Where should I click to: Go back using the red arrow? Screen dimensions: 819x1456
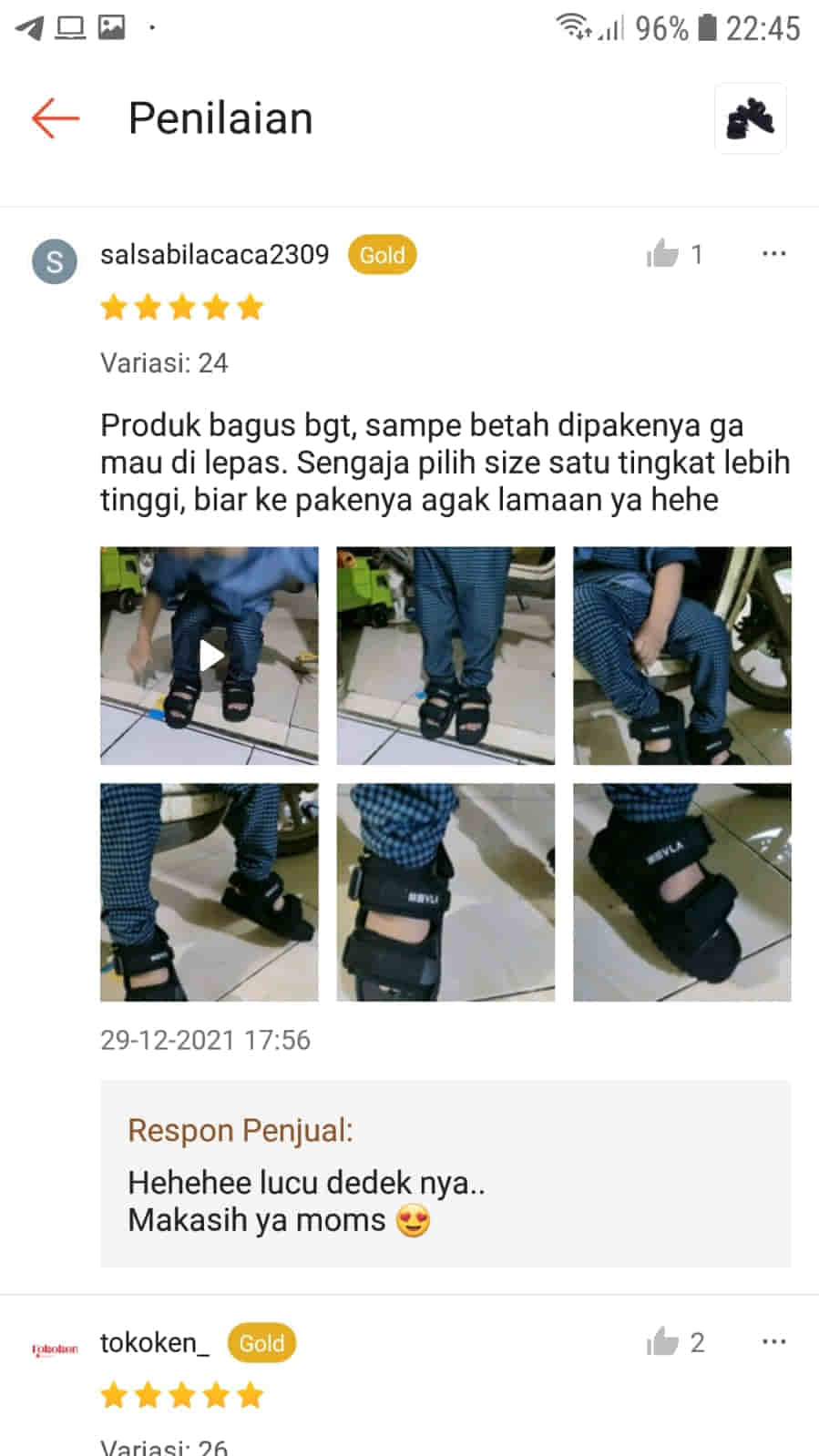click(55, 118)
